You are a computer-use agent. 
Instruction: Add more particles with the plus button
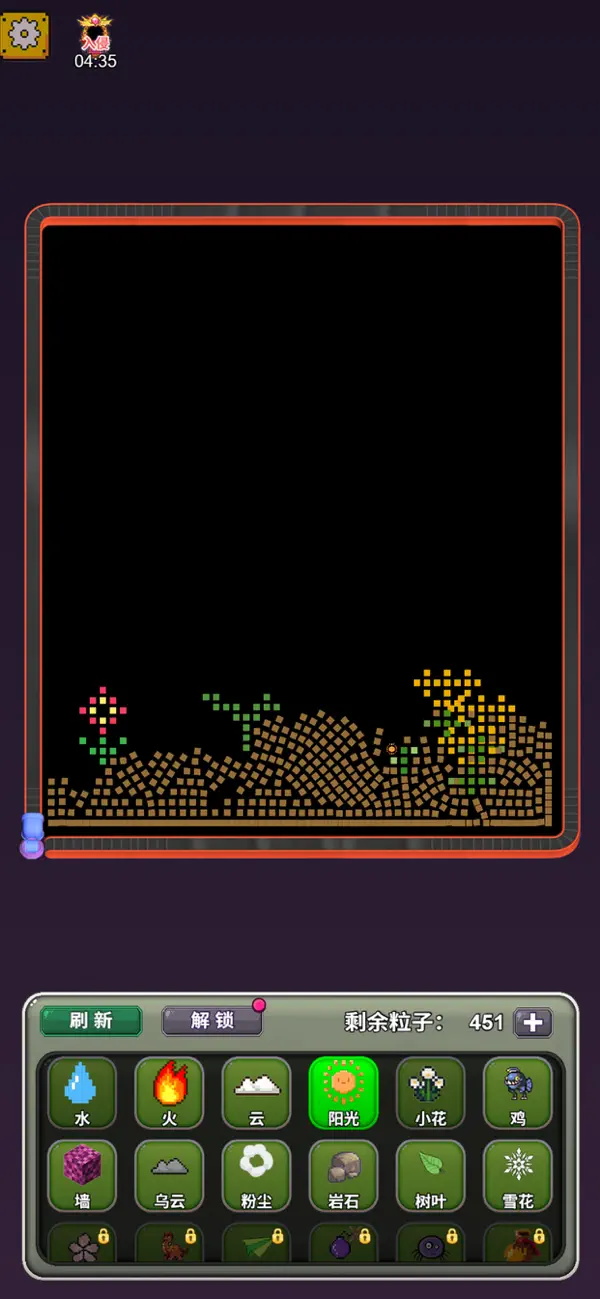(533, 1022)
